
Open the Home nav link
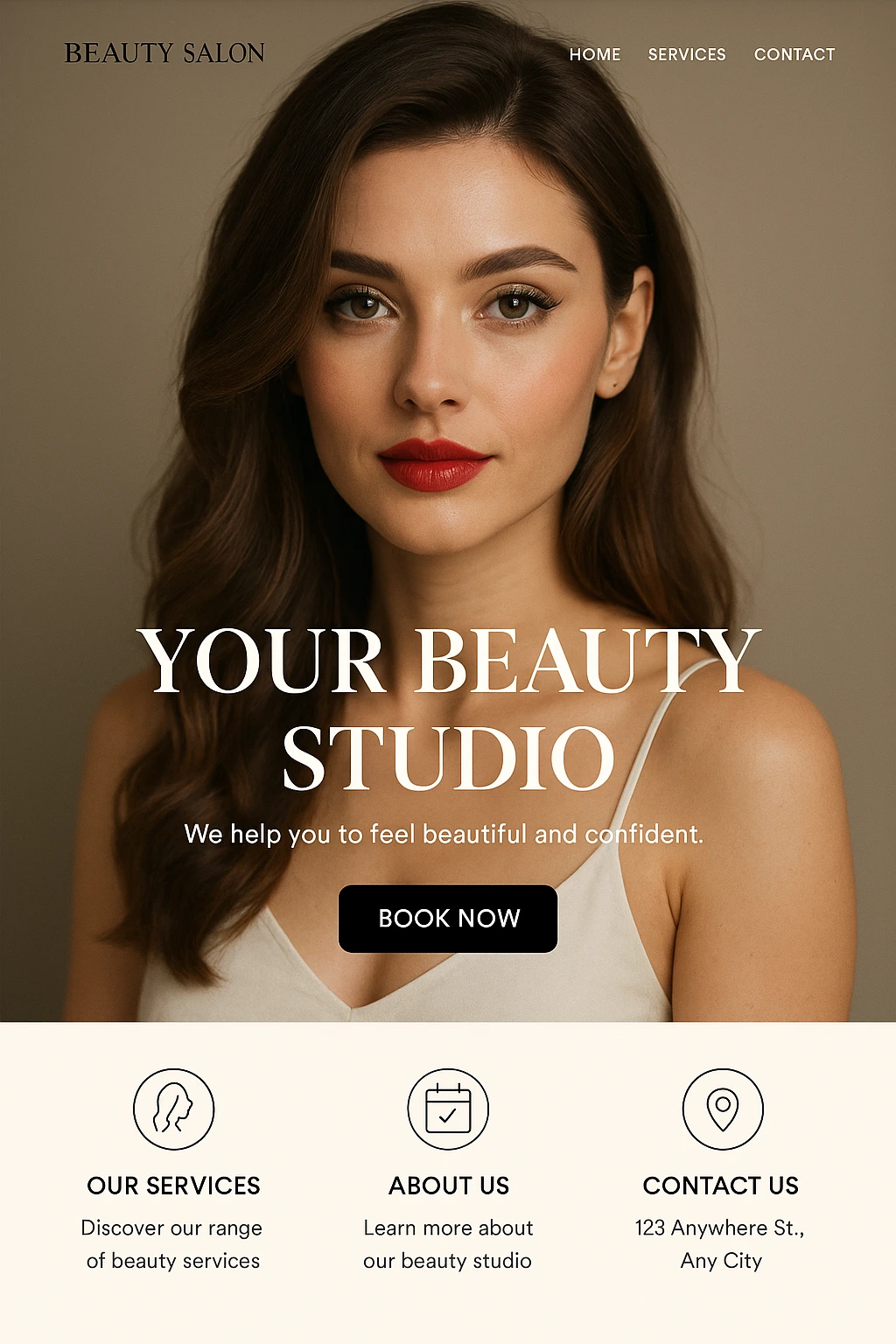[x=595, y=54]
